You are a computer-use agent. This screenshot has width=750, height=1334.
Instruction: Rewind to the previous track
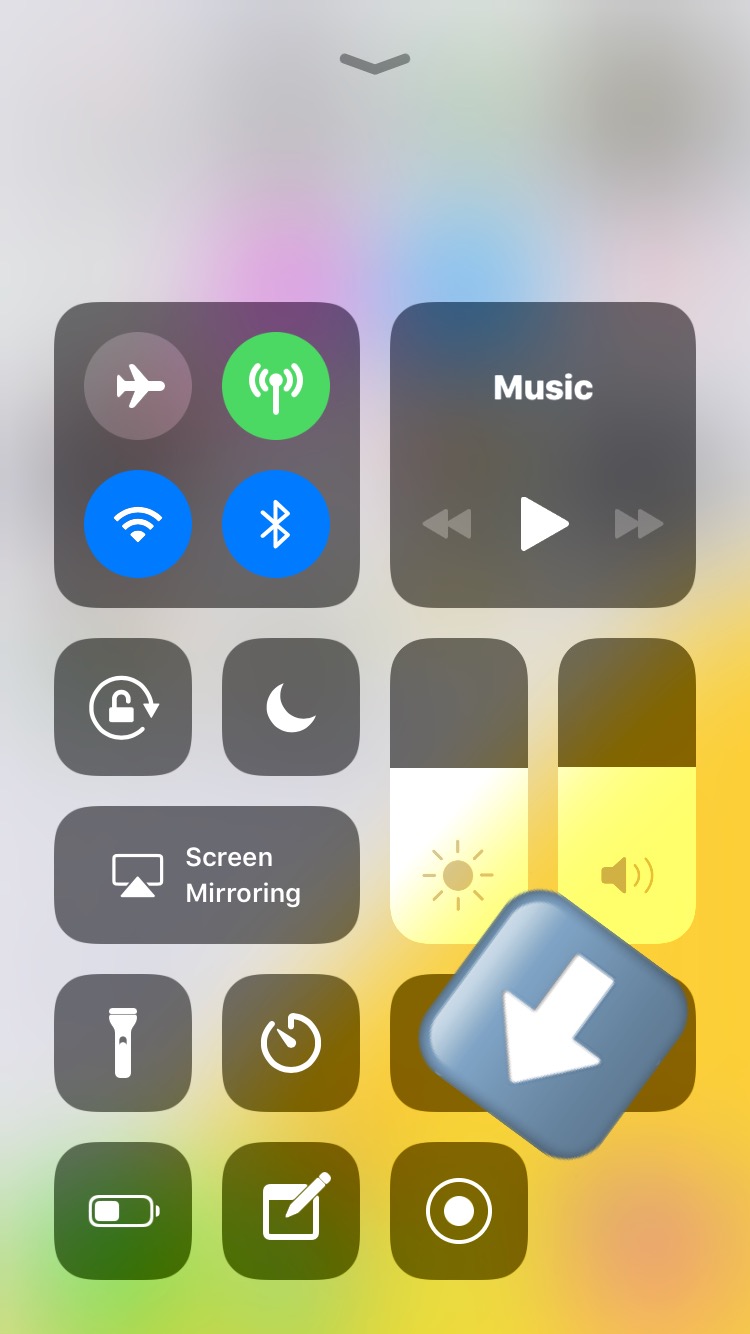(x=447, y=523)
